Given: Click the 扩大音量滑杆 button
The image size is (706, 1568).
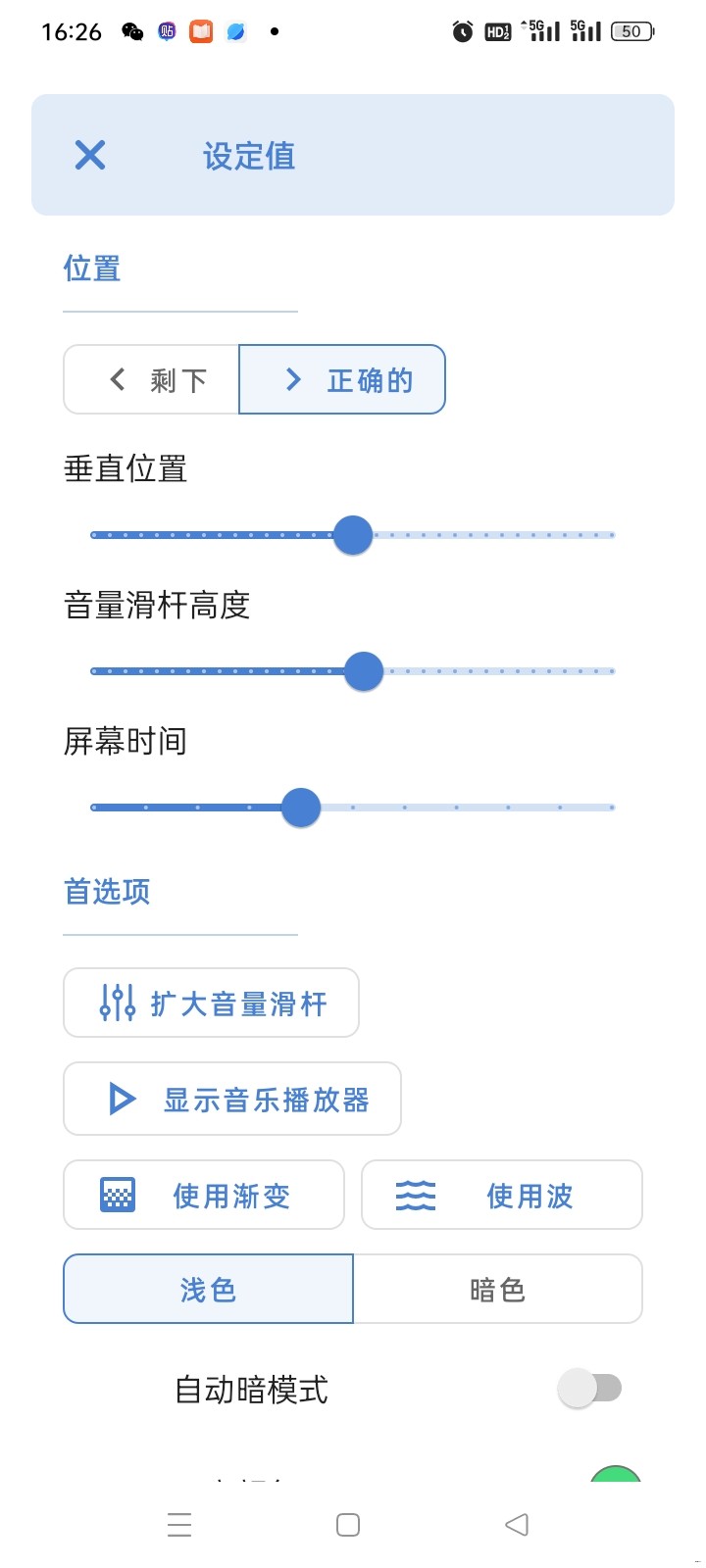Looking at the screenshot, I should click(x=211, y=1002).
